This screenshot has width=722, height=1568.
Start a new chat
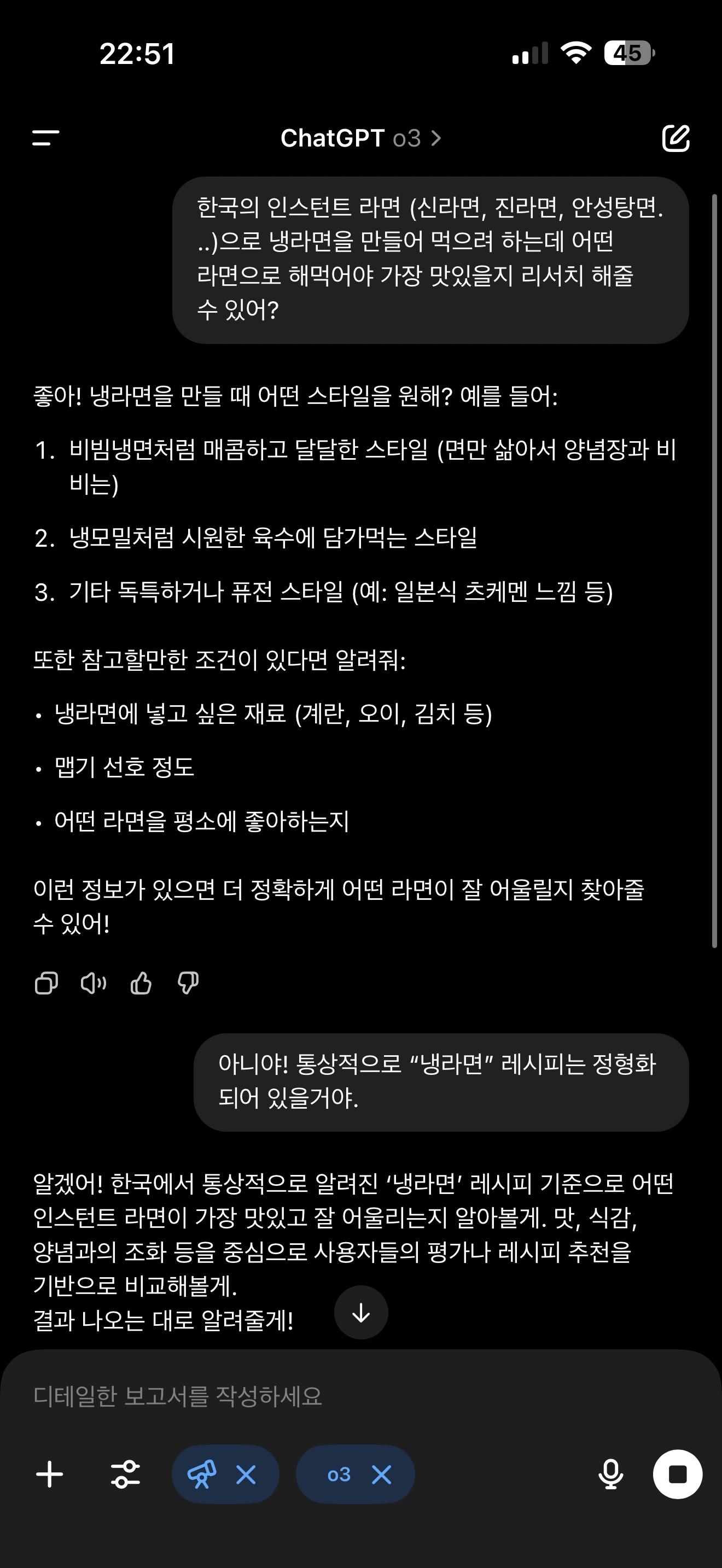coord(676,138)
